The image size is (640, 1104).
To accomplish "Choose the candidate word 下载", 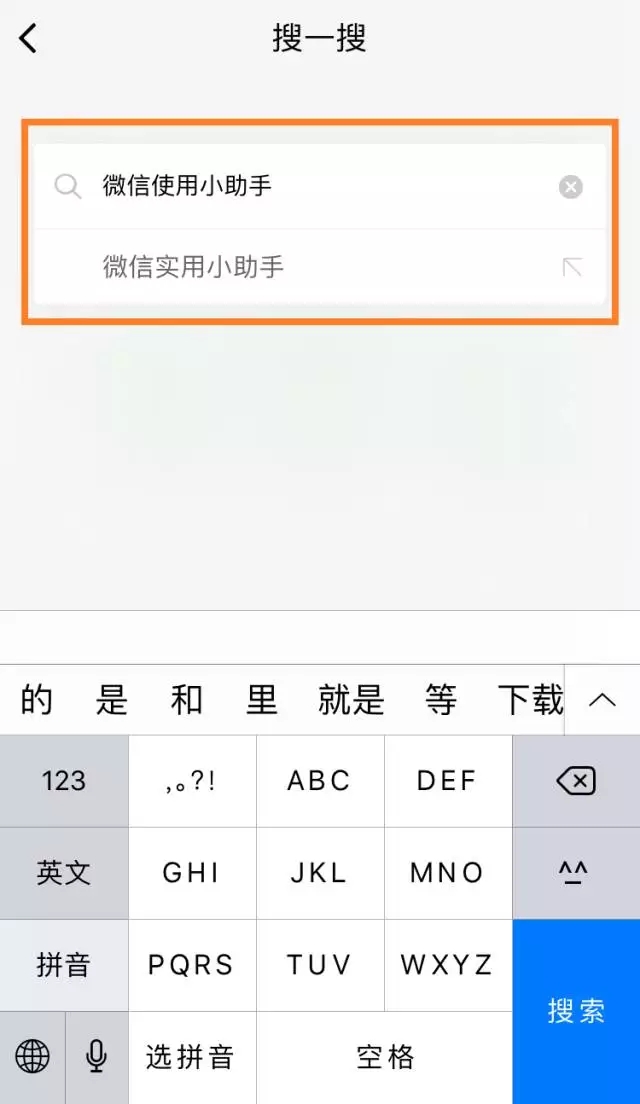I will click(530, 700).
